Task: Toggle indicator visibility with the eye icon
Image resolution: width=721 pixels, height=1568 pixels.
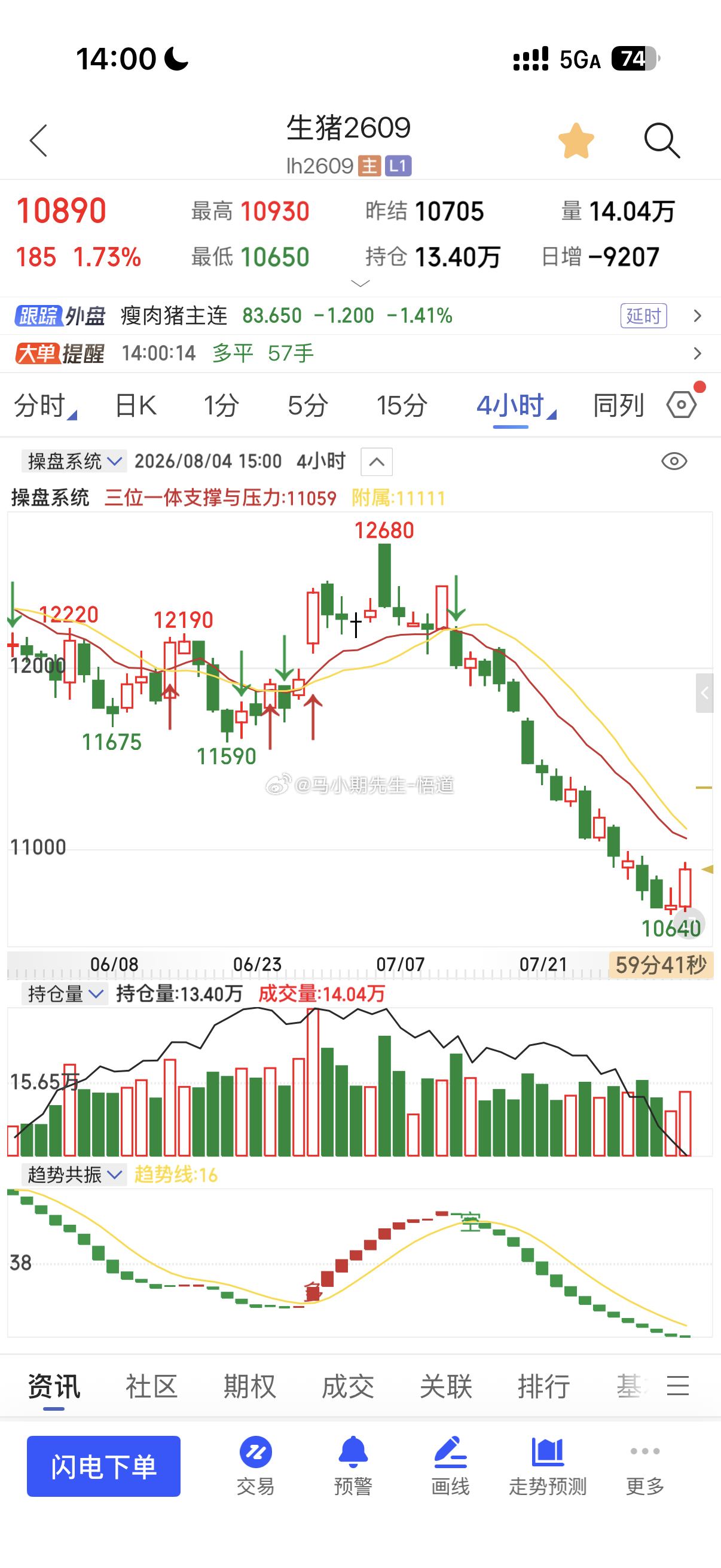Action: click(674, 462)
